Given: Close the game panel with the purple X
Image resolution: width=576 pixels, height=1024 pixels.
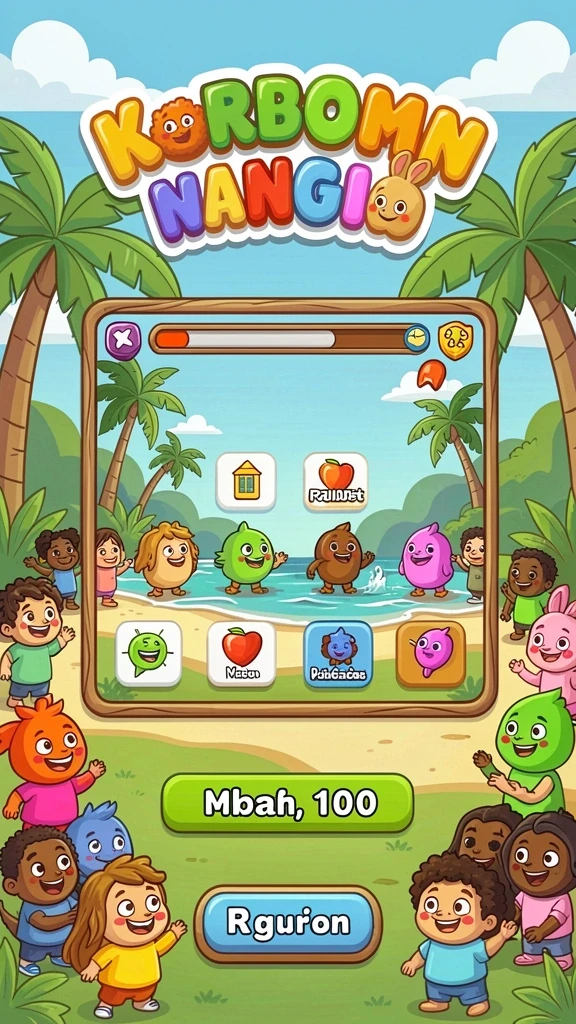Looking at the screenshot, I should click(x=123, y=340).
